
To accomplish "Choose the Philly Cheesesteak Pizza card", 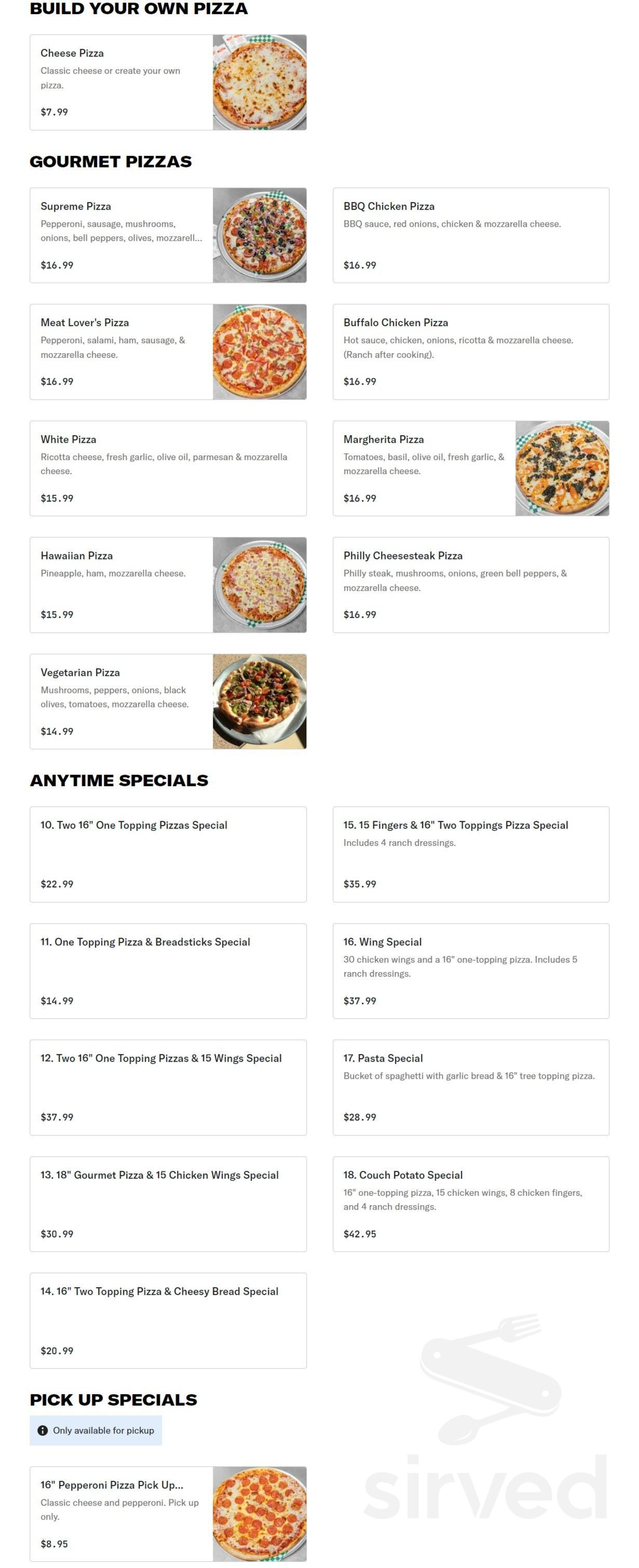I will point(470,584).
